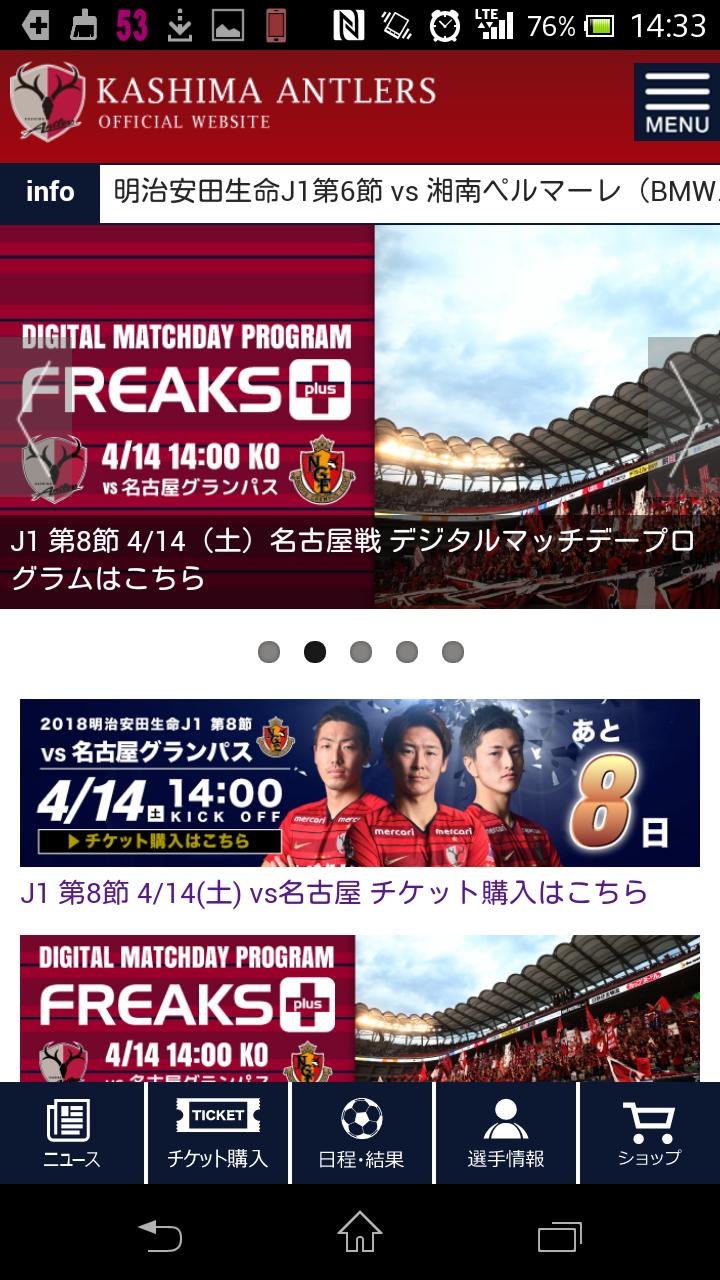
Task: Open the 日程・結果 tab
Action: click(x=361, y=1134)
